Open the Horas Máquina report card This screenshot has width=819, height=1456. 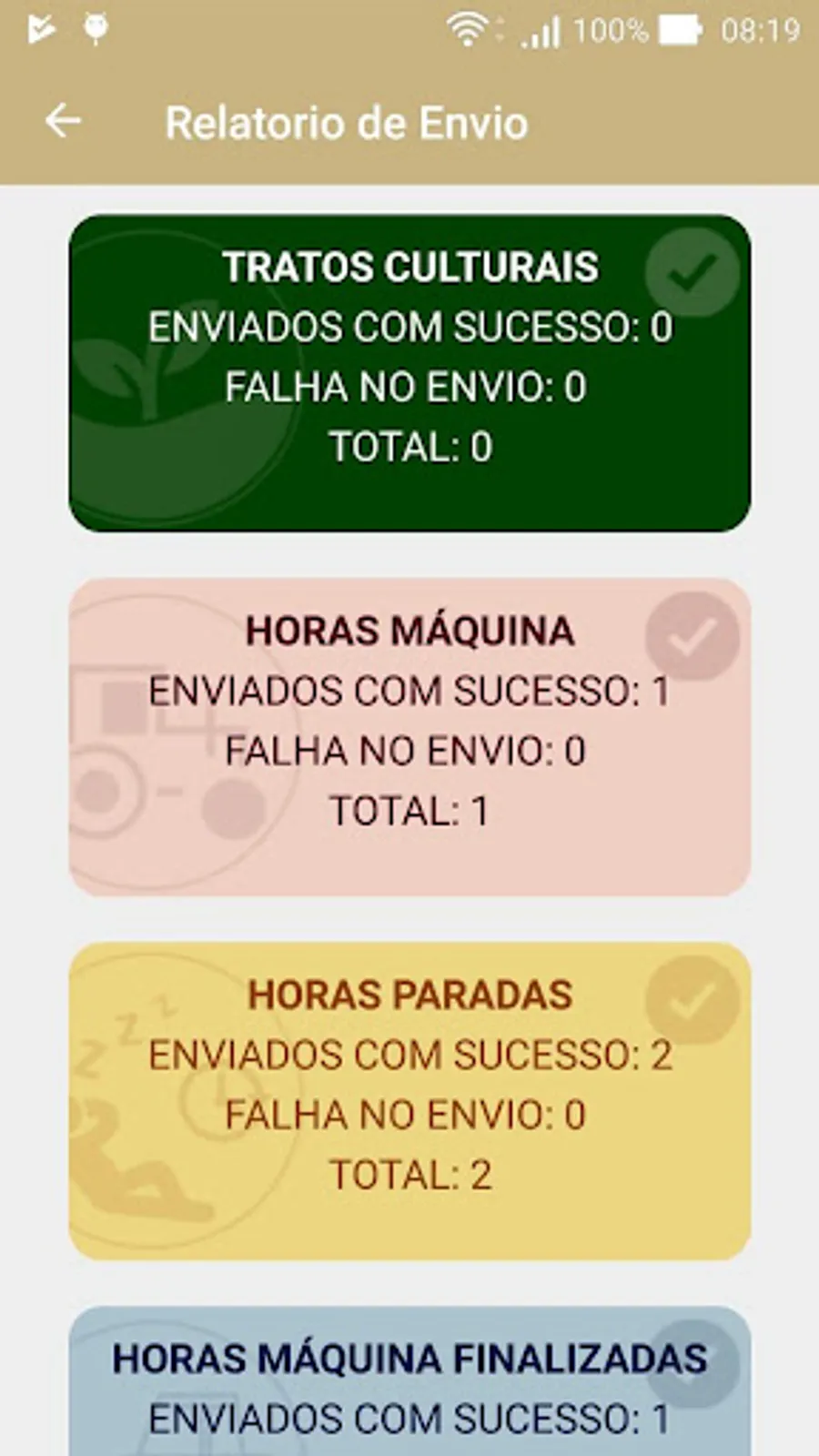tap(409, 737)
